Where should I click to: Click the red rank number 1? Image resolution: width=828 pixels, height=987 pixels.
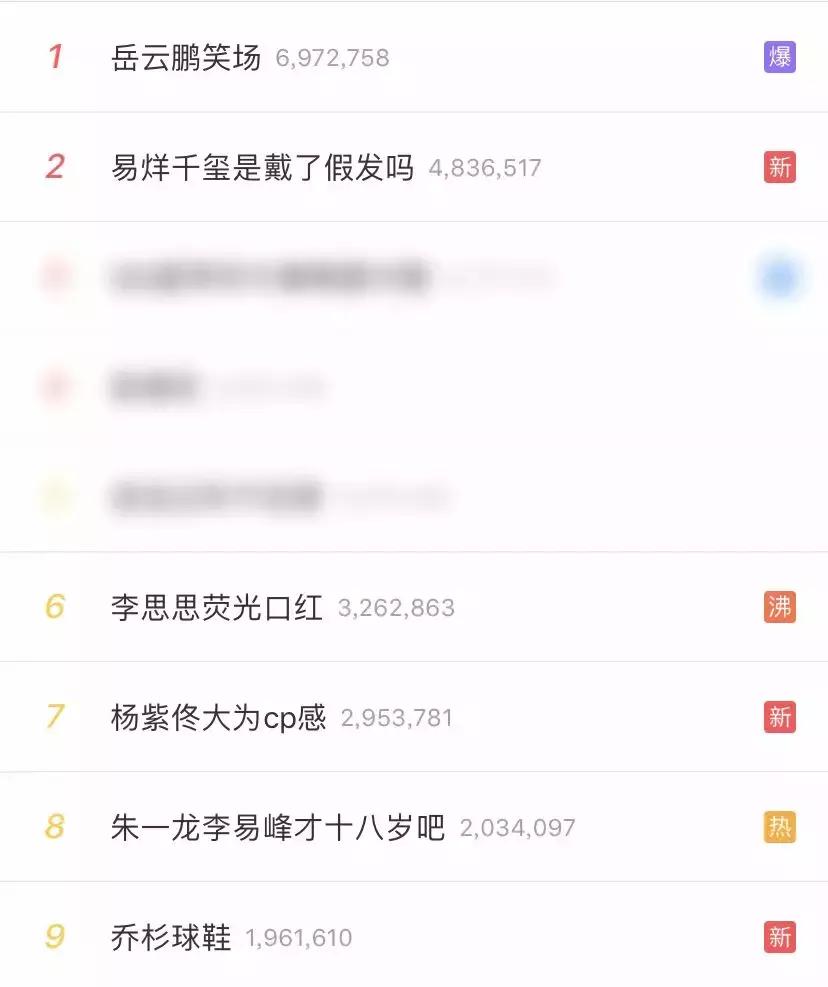coord(55,58)
